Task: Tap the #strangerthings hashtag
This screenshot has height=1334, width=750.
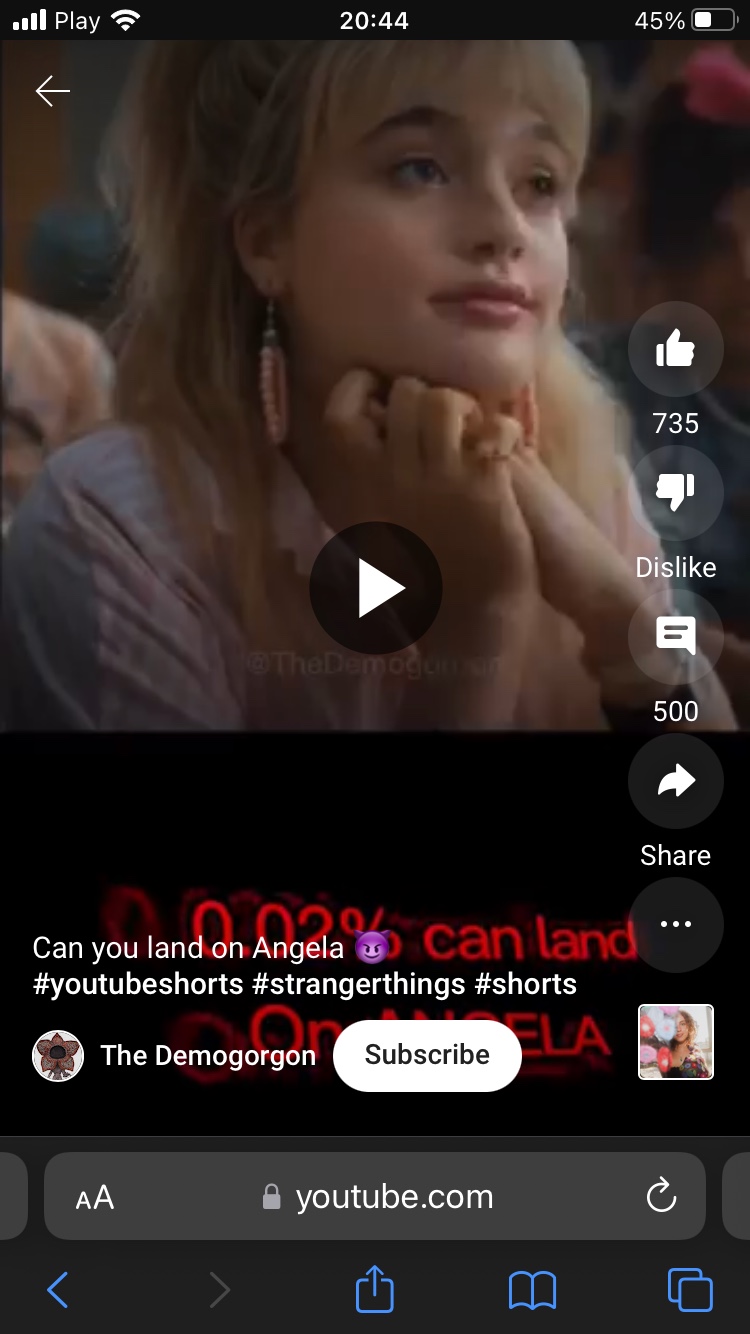Action: point(358,984)
